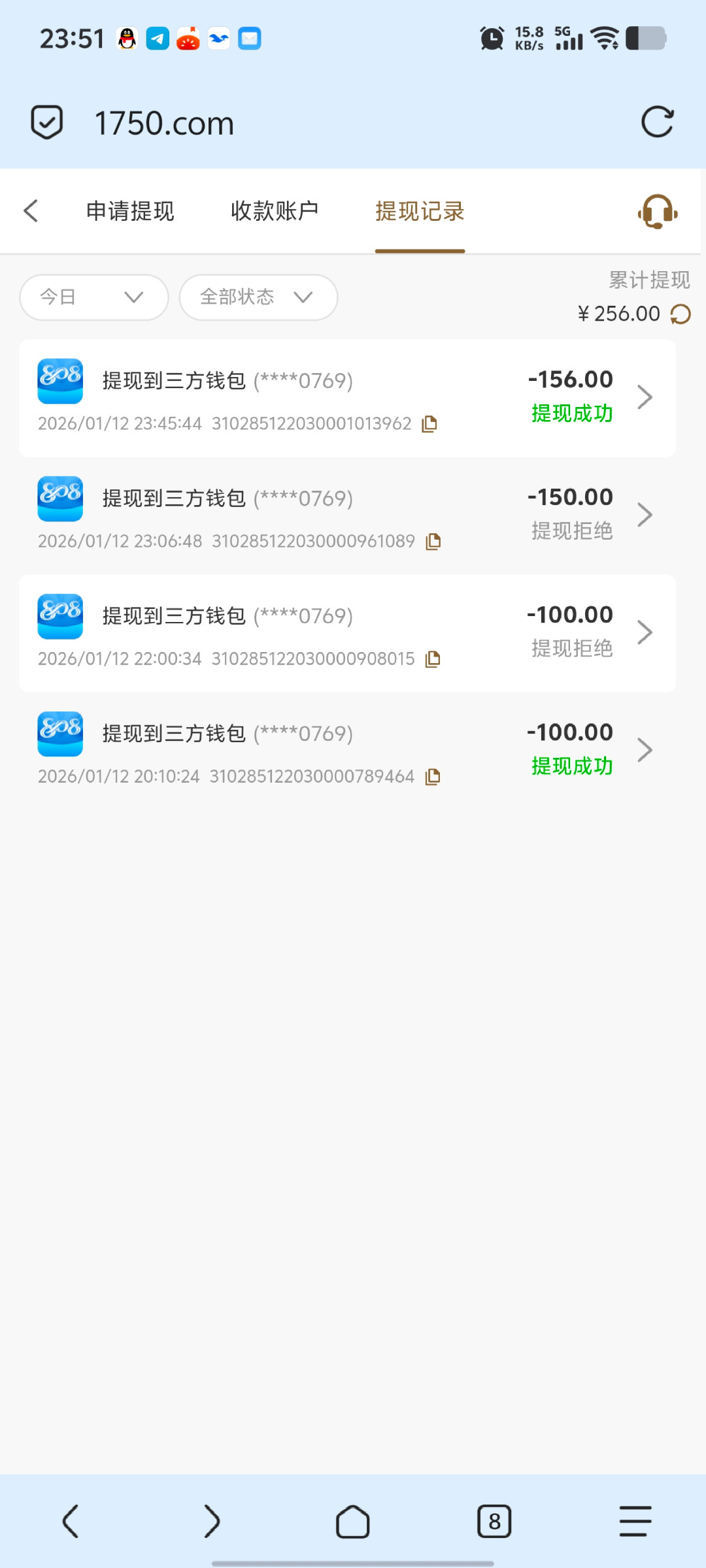Refresh the 累计提现 total amount
Screen dimensions: 706x1568
point(681,314)
